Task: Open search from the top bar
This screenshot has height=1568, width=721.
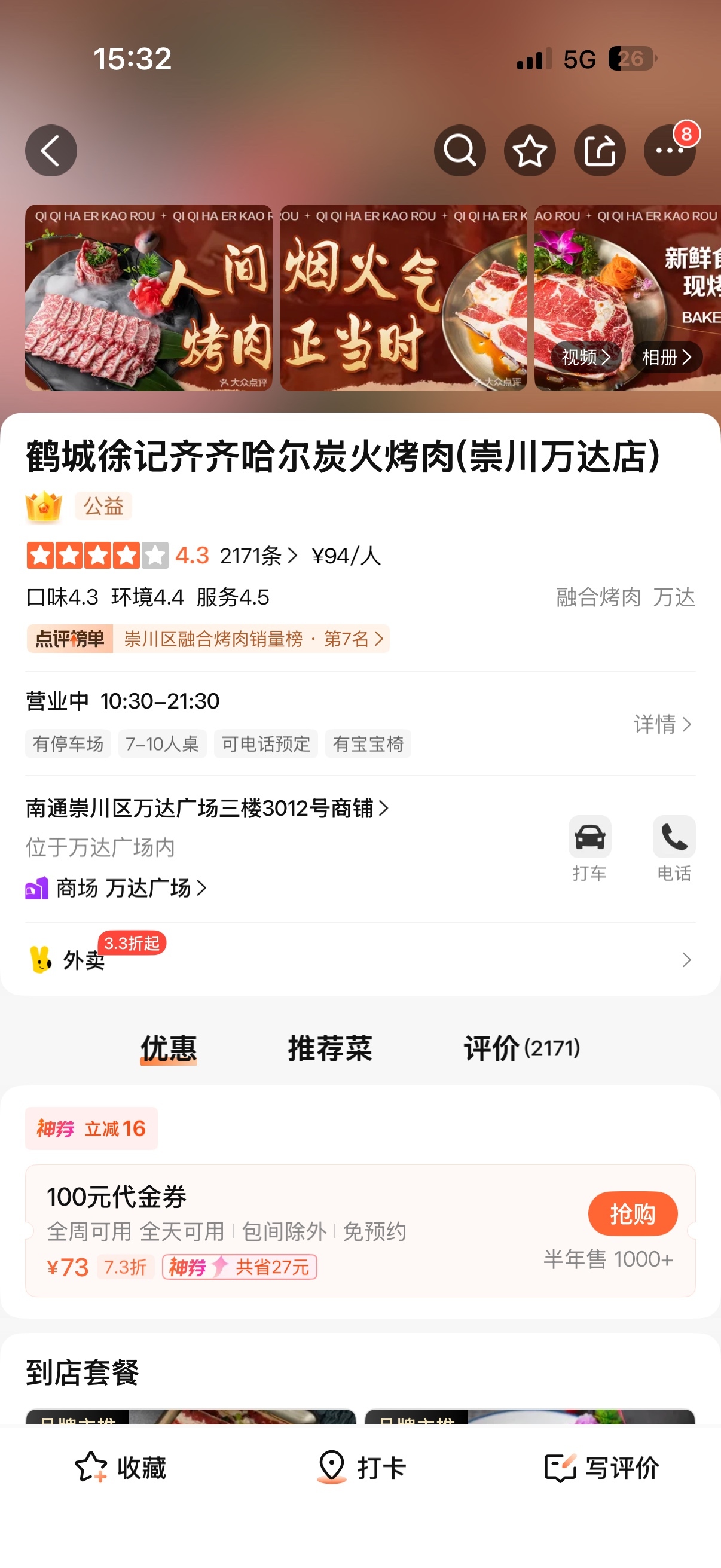Action: [459, 150]
